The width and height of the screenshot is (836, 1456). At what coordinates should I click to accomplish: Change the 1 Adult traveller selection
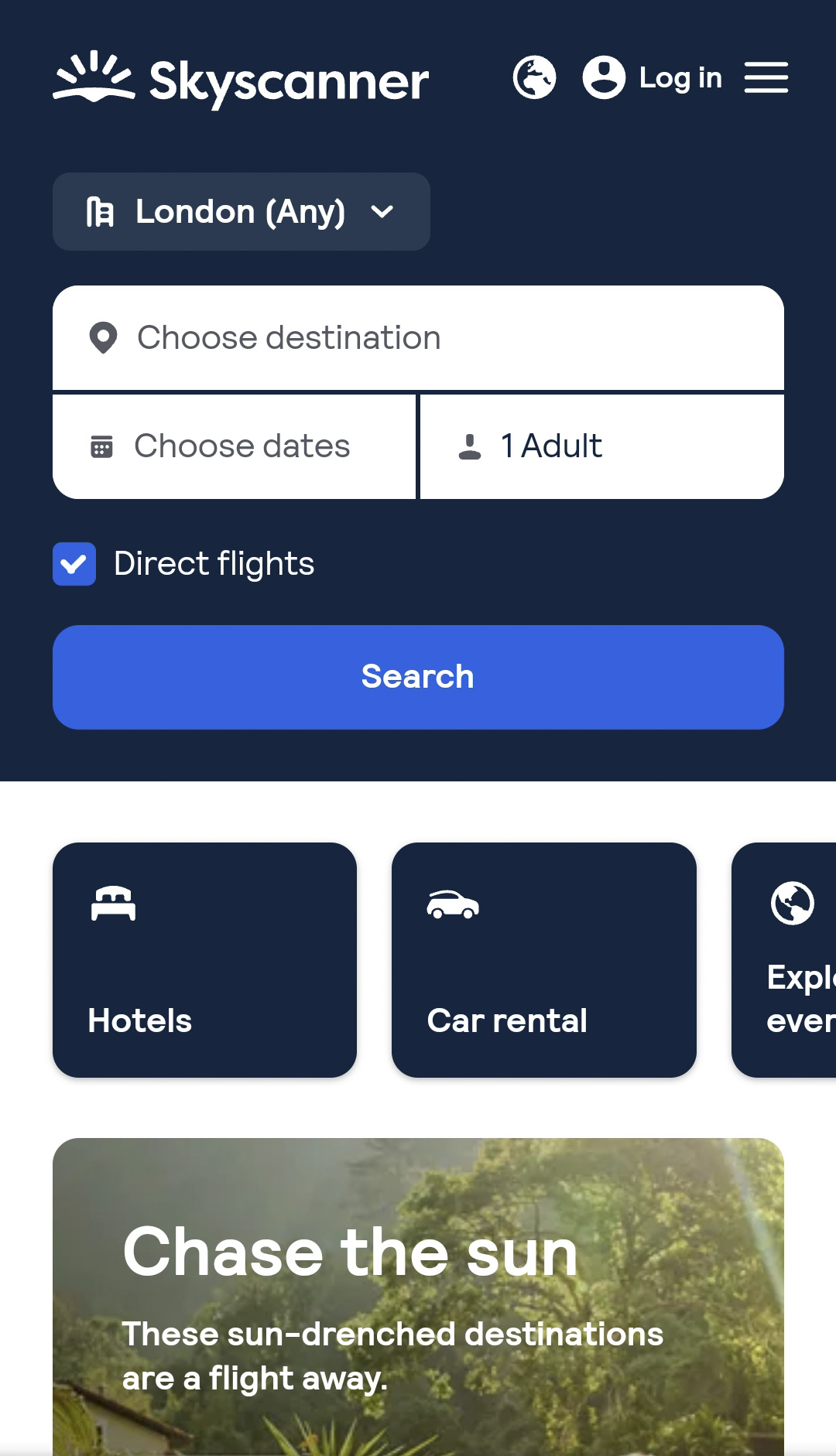click(x=602, y=446)
